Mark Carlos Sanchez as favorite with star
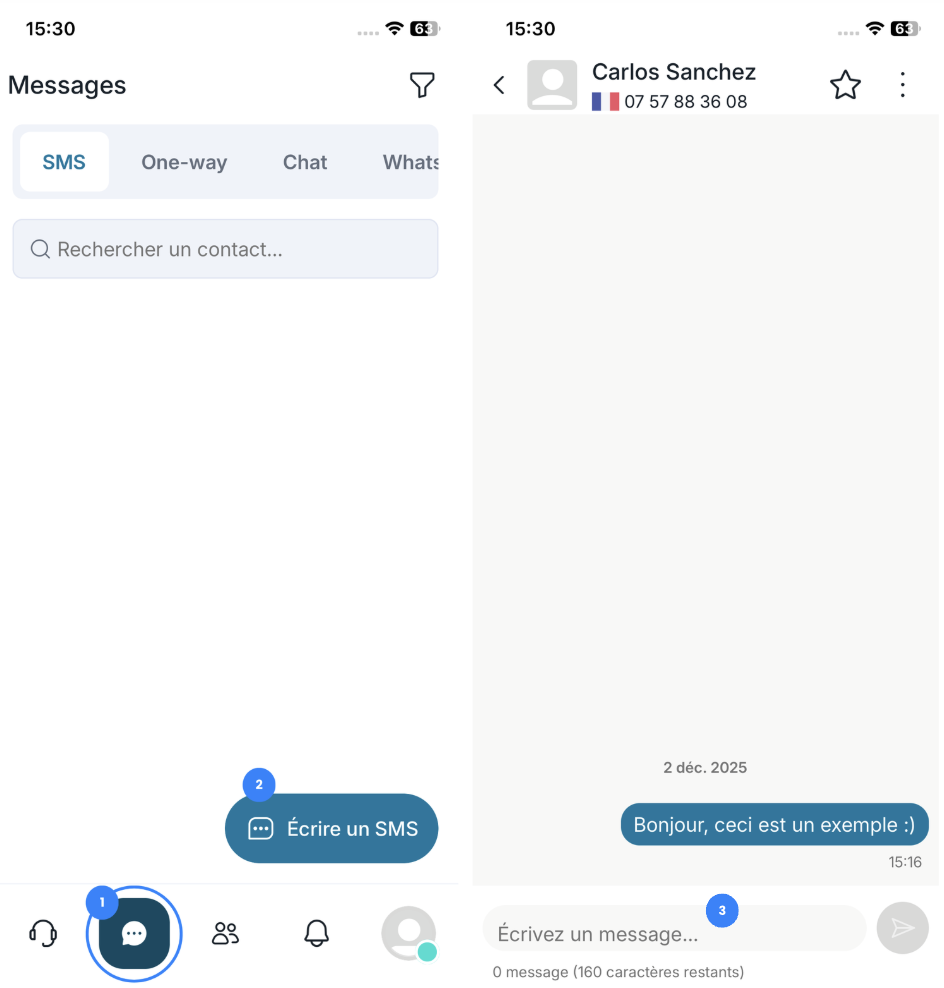This screenshot has width=944, height=988. pos(845,85)
